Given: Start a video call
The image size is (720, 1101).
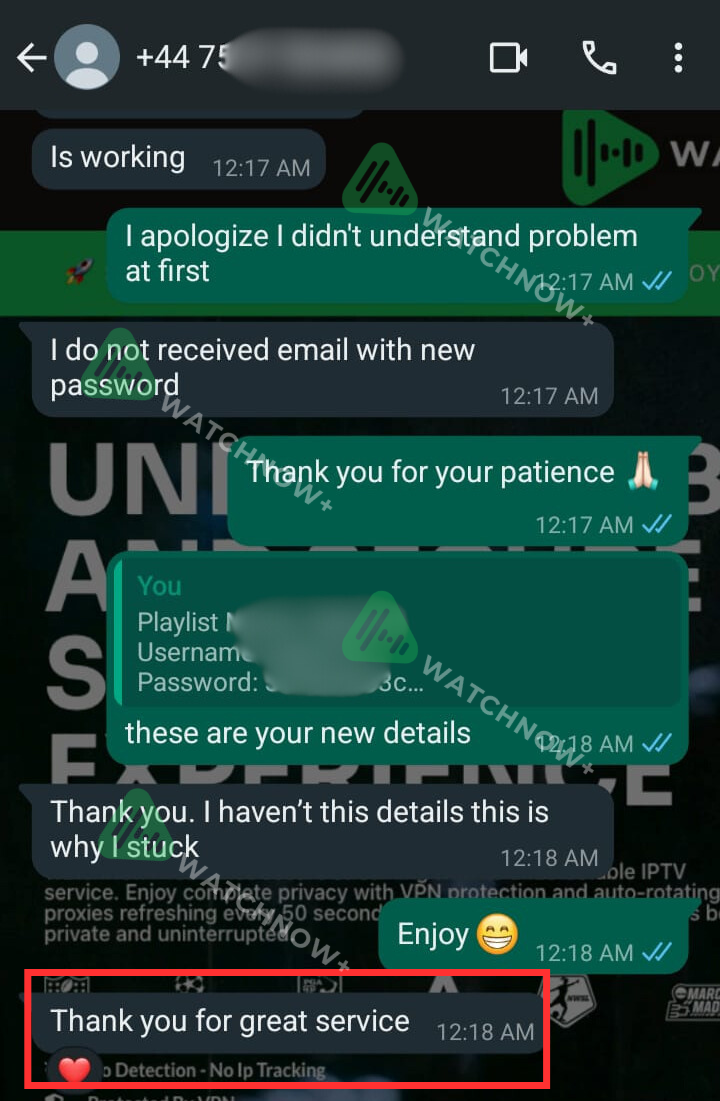Looking at the screenshot, I should (508, 58).
